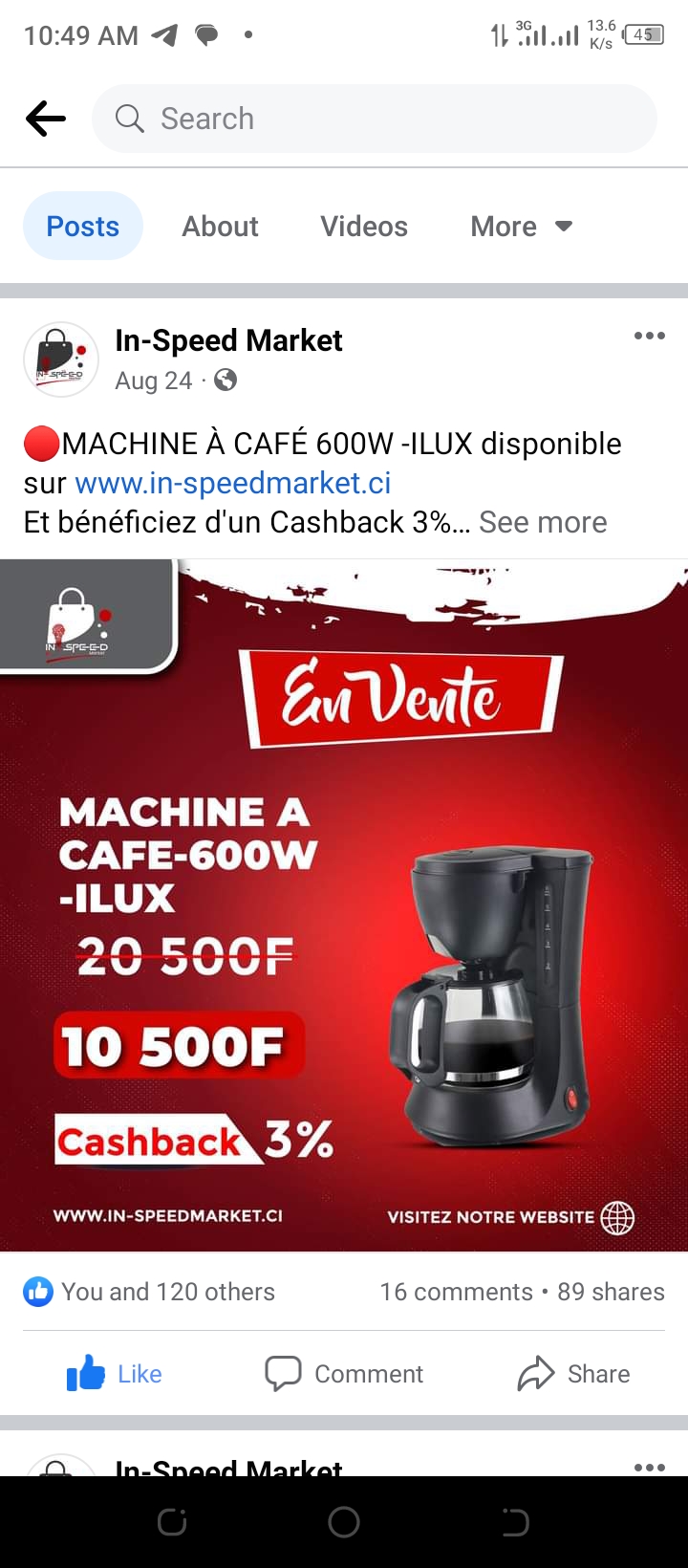688x1568 pixels.
Task: Visit the www.in-speedmarket.ci link
Action: 233,483
